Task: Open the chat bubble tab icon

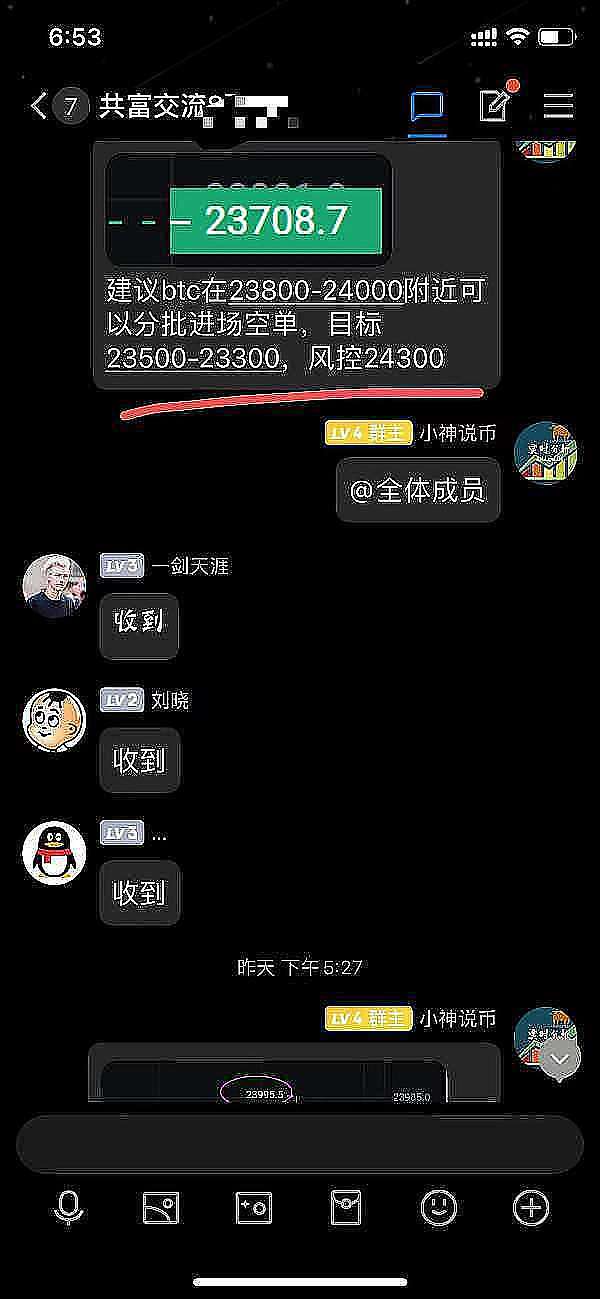Action: click(x=427, y=106)
